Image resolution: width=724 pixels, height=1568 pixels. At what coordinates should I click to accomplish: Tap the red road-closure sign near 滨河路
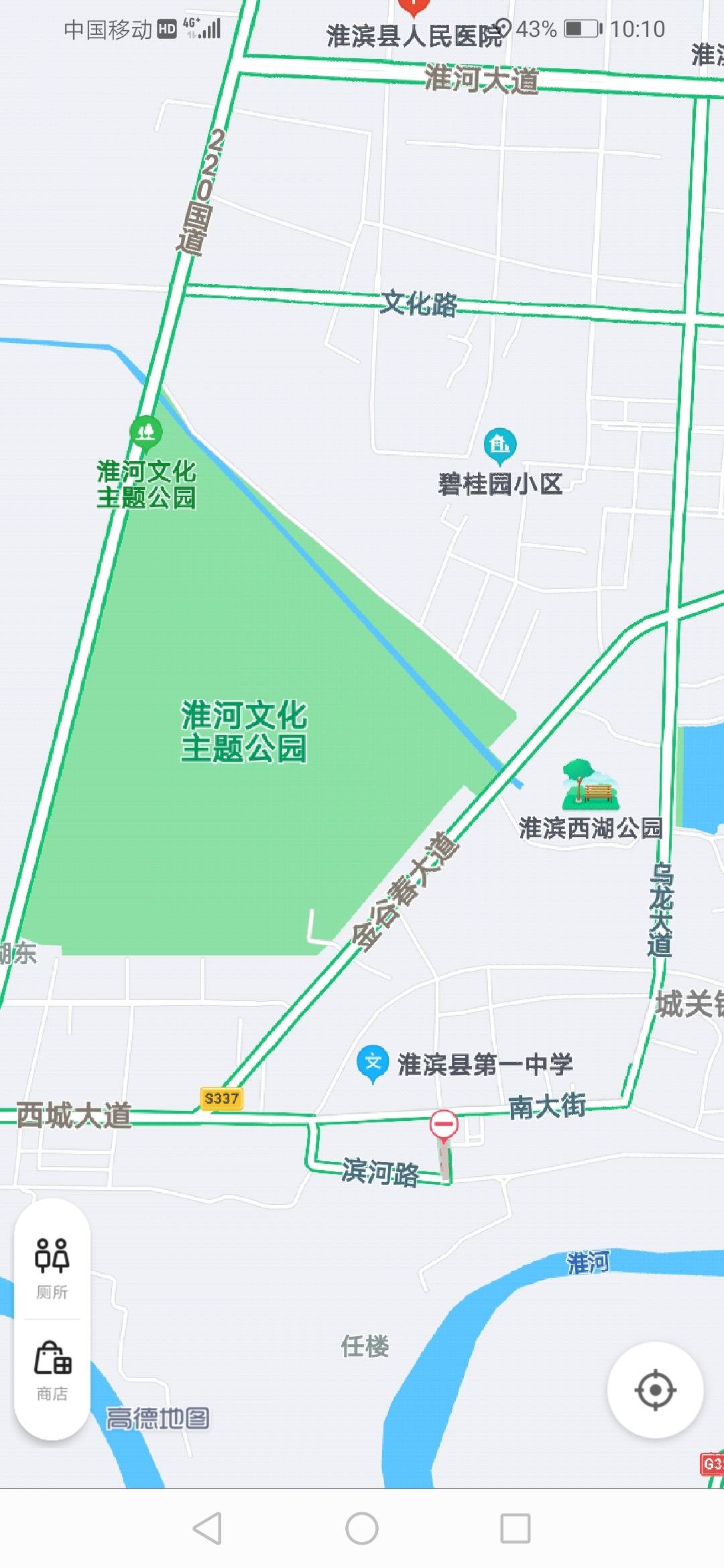coord(444,1124)
